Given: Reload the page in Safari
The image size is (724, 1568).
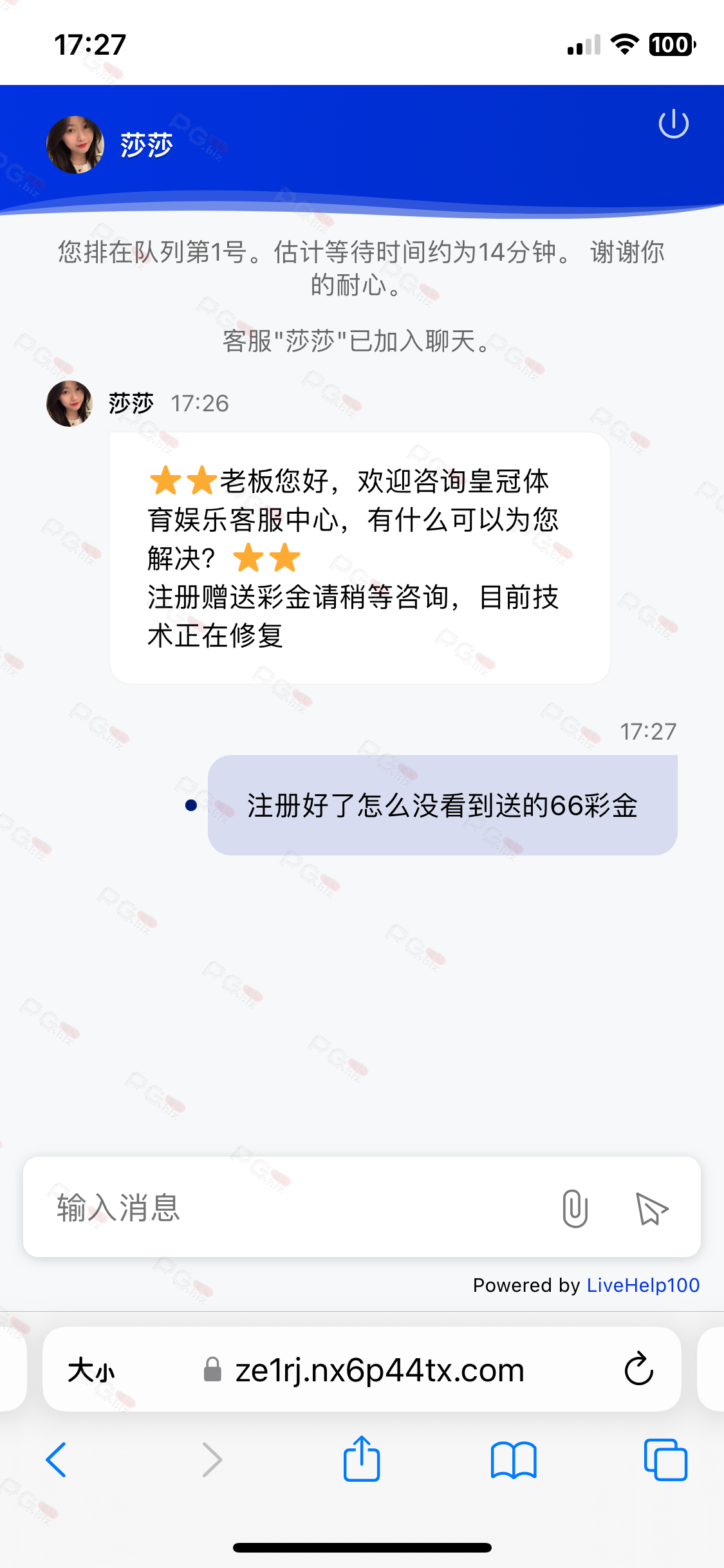Looking at the screenshot, I should [638, 1369].
